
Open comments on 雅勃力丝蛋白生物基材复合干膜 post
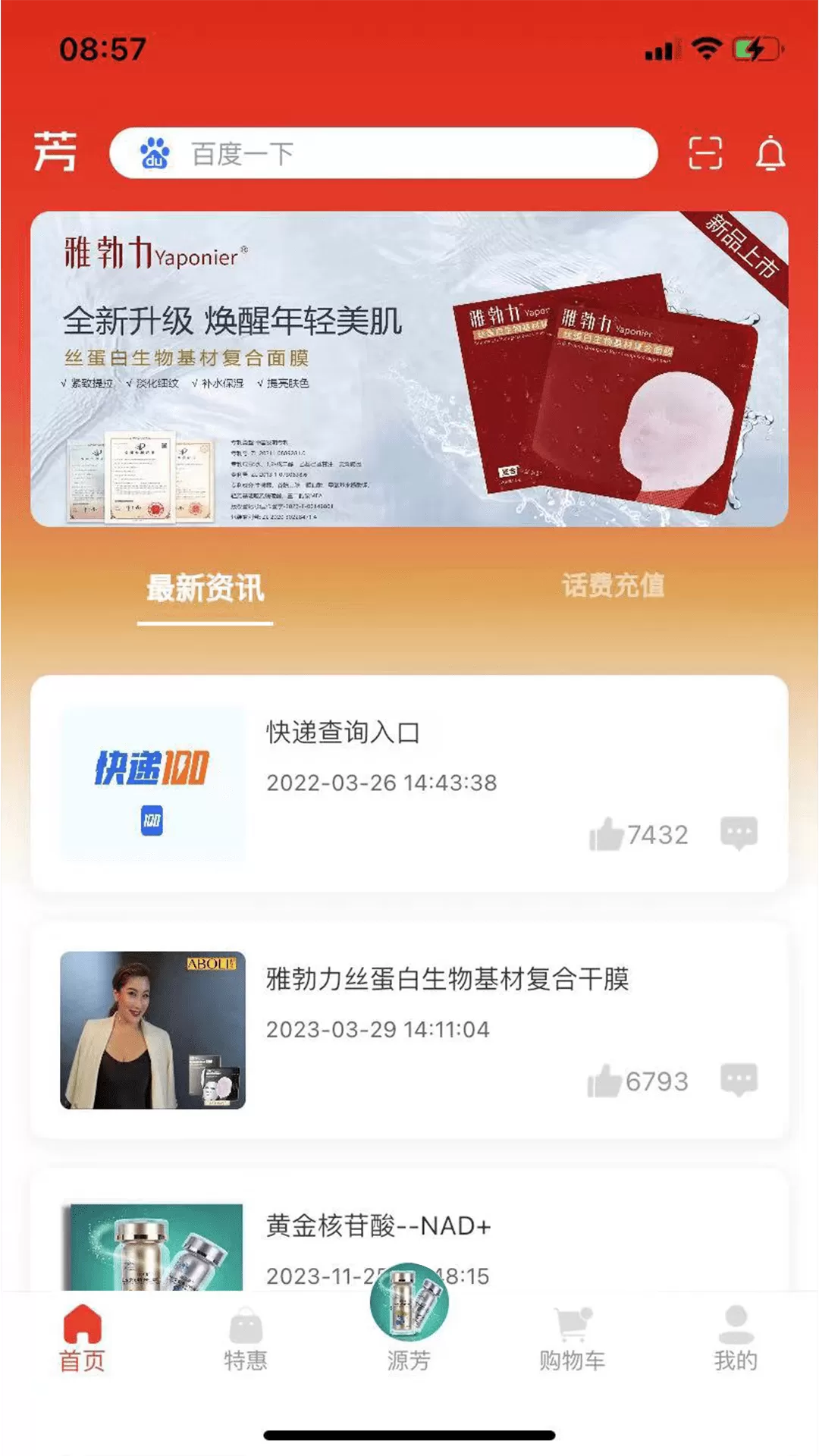tap(739, 1079)
